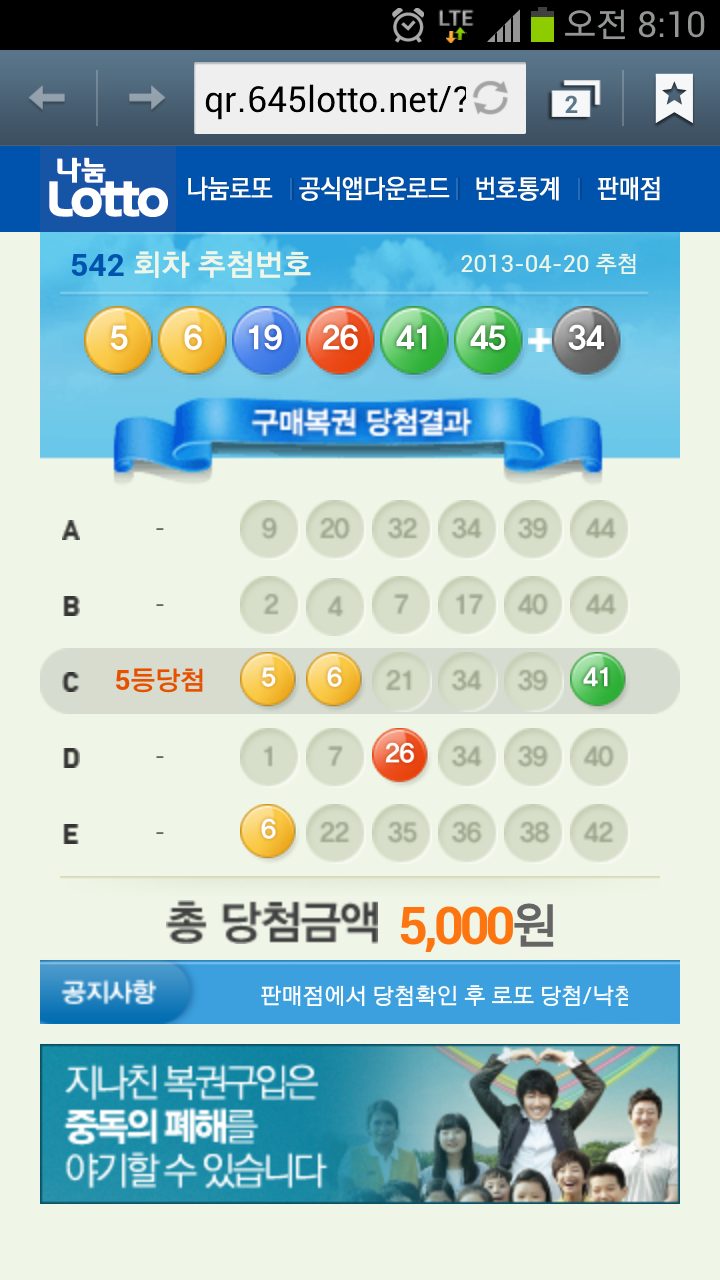720x1280 pixels.
Task: Go back to the previous page
Action: pos(47,98)
